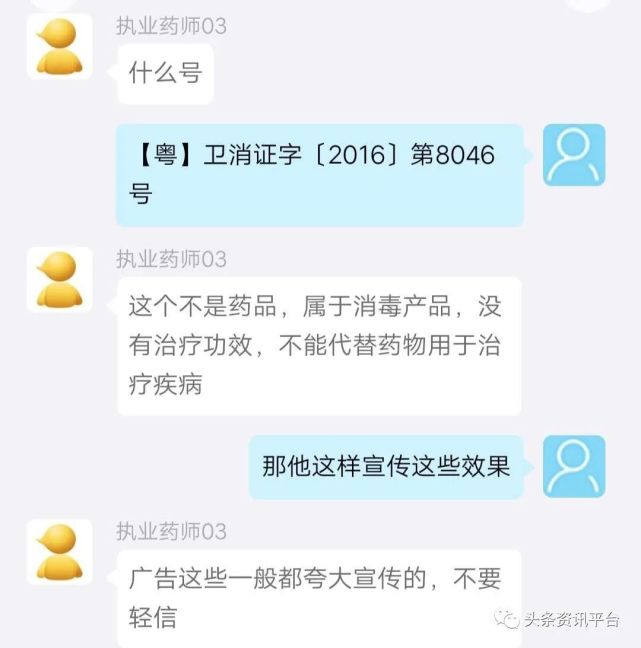This screenshot has width=641, height=648.
Task: Tap own avatar beside "那他这样宣传这些效果"
Action: click(x=574, y=466)
